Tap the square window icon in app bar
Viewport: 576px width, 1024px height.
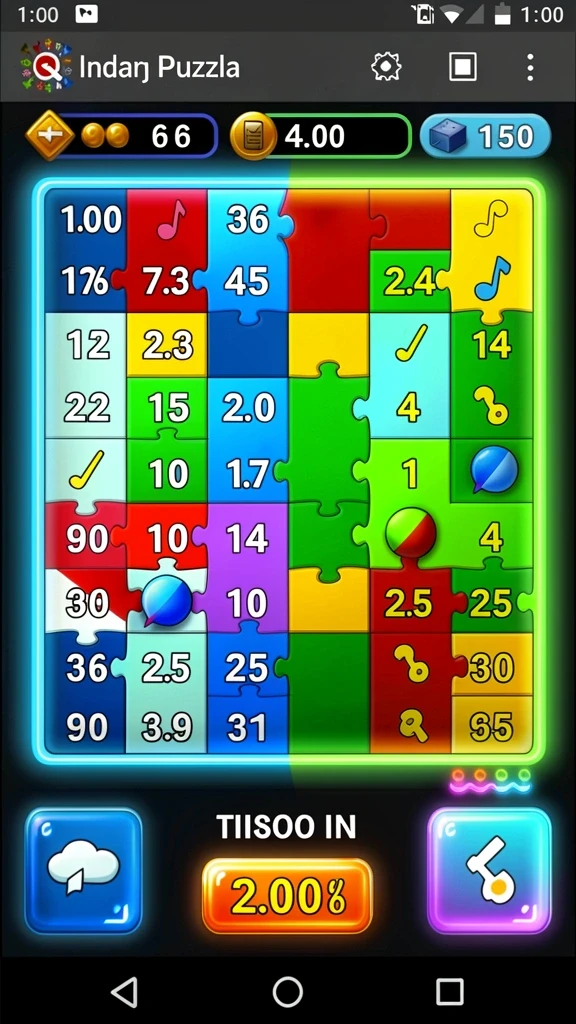pyautogui.click(x=462, y=67)
